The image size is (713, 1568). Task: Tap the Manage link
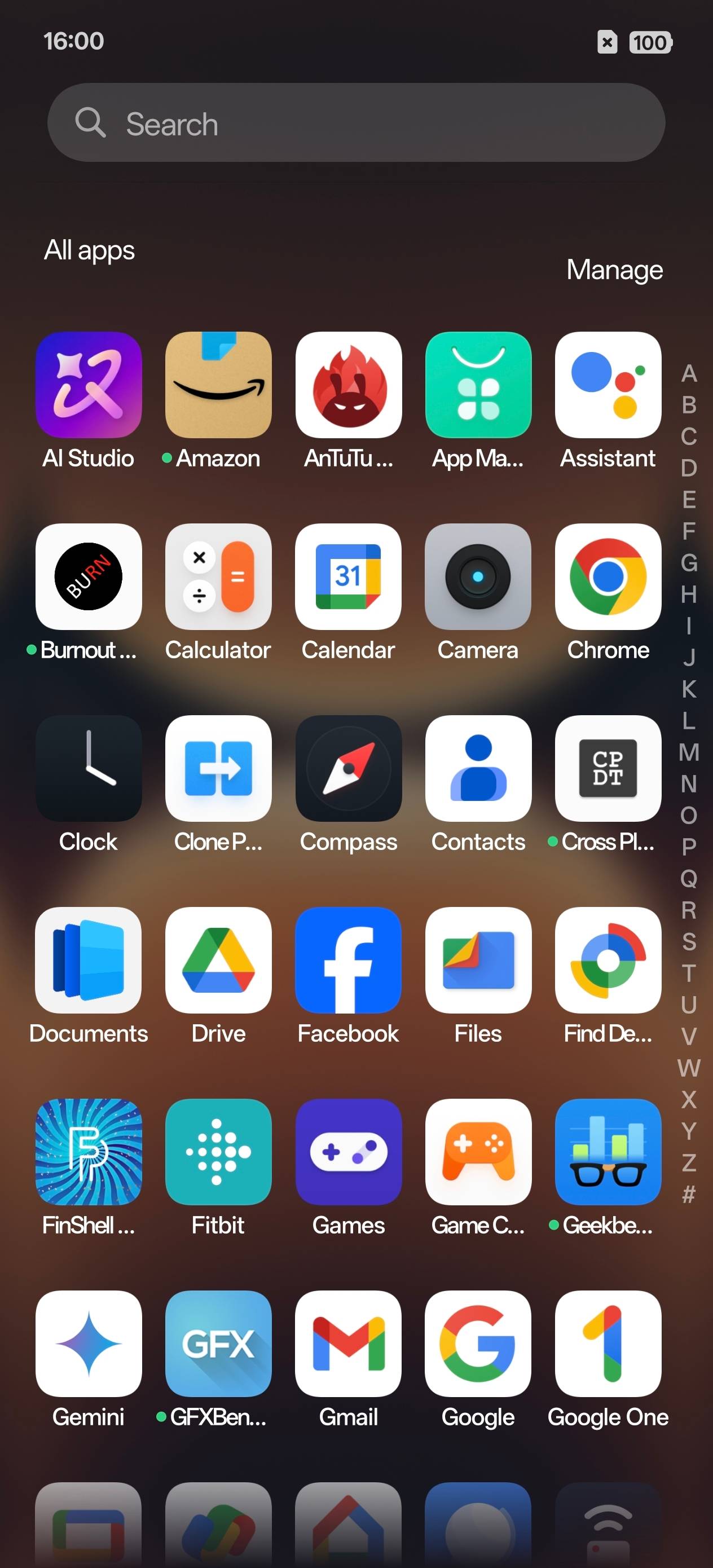(x=614, y=268)
